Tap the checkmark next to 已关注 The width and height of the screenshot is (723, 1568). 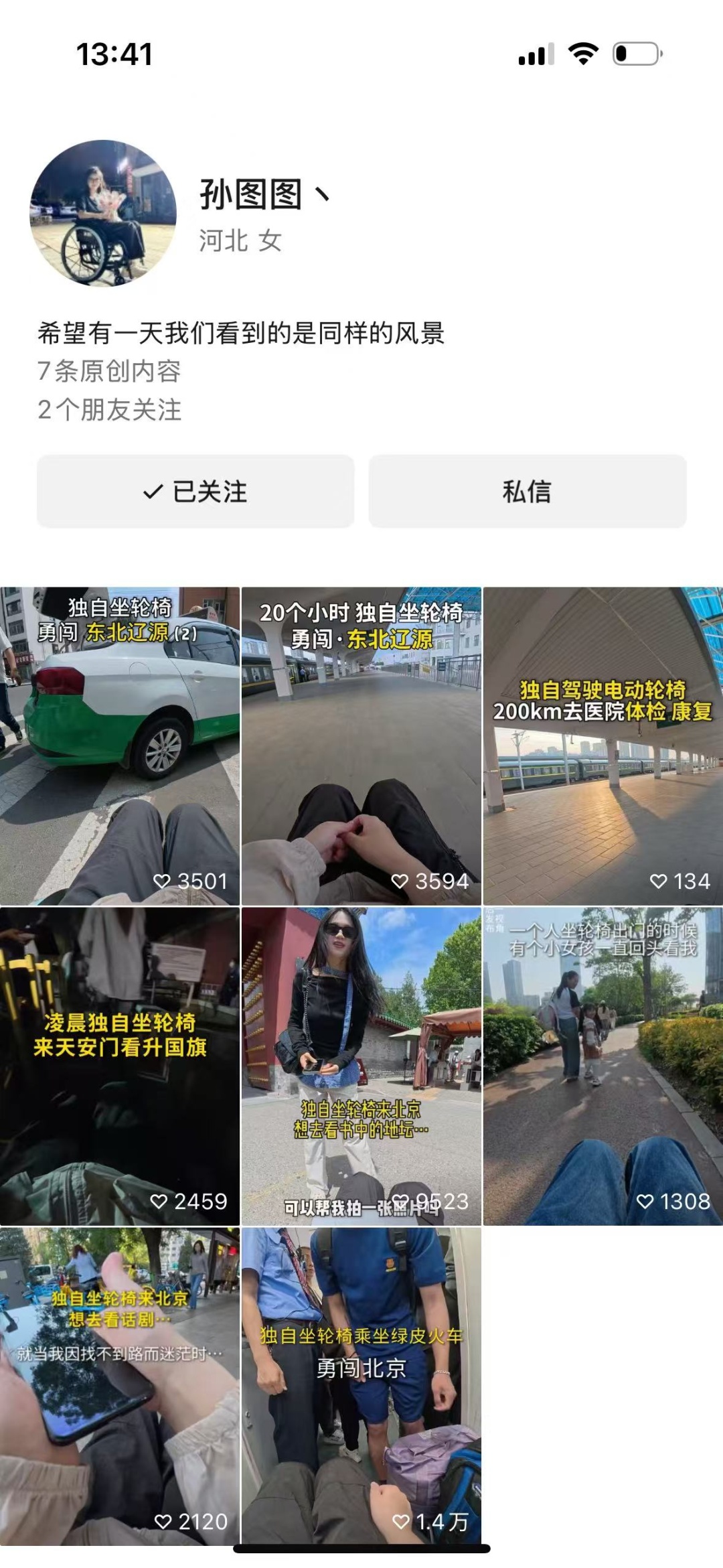coord(151,492)
